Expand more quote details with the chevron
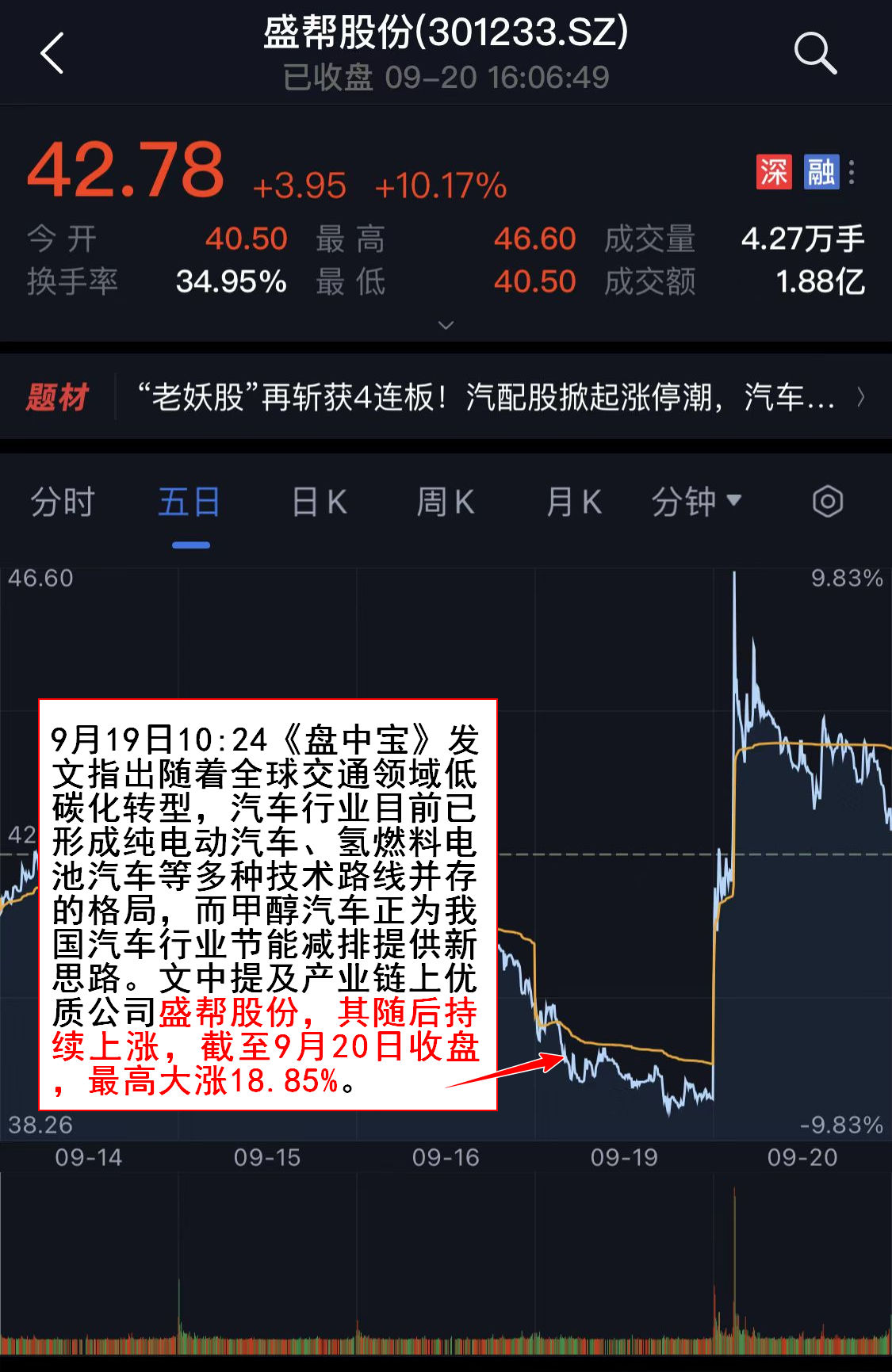This screenshot has height=1372, width=892. tap(446, 325)
